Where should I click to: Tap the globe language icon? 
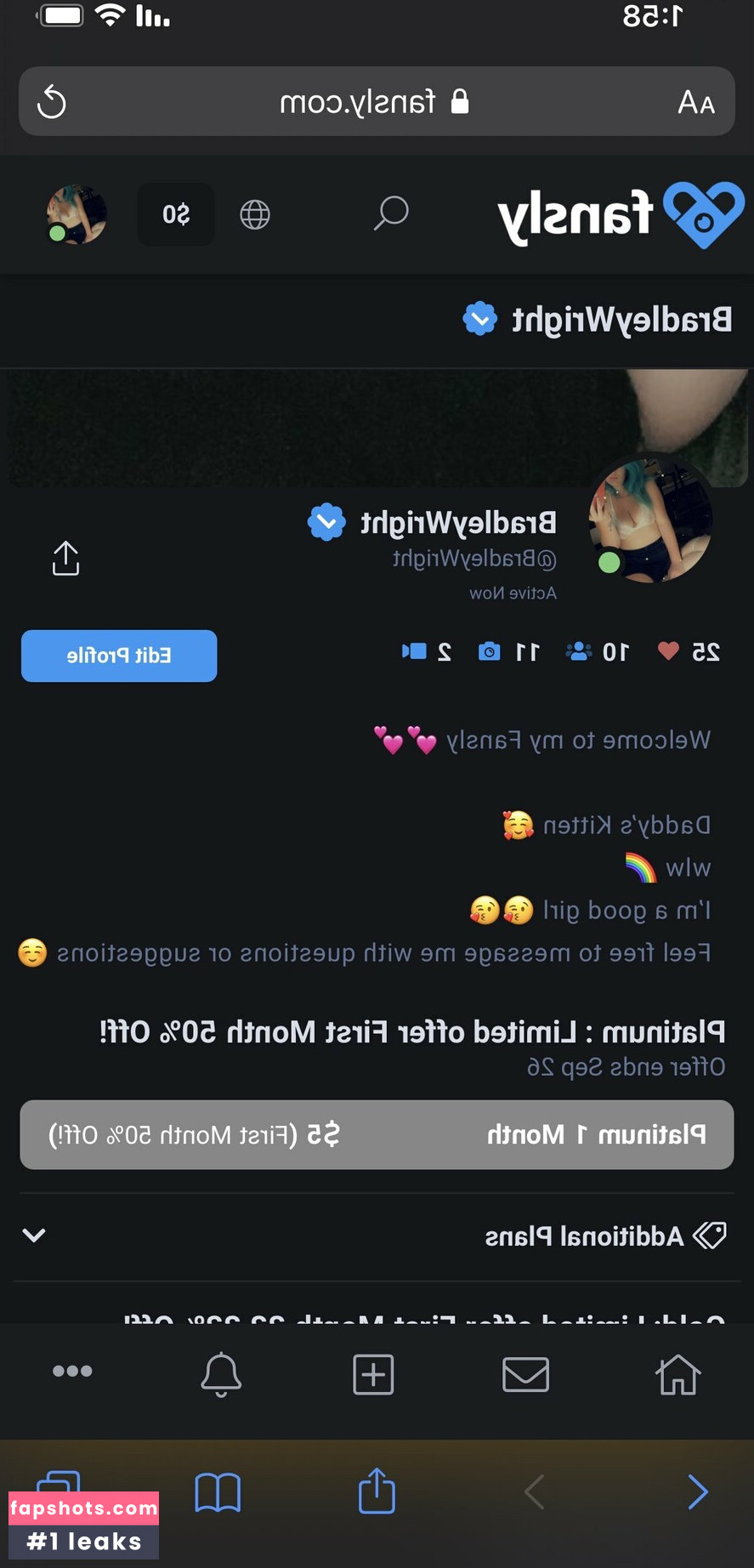point(254,214)
